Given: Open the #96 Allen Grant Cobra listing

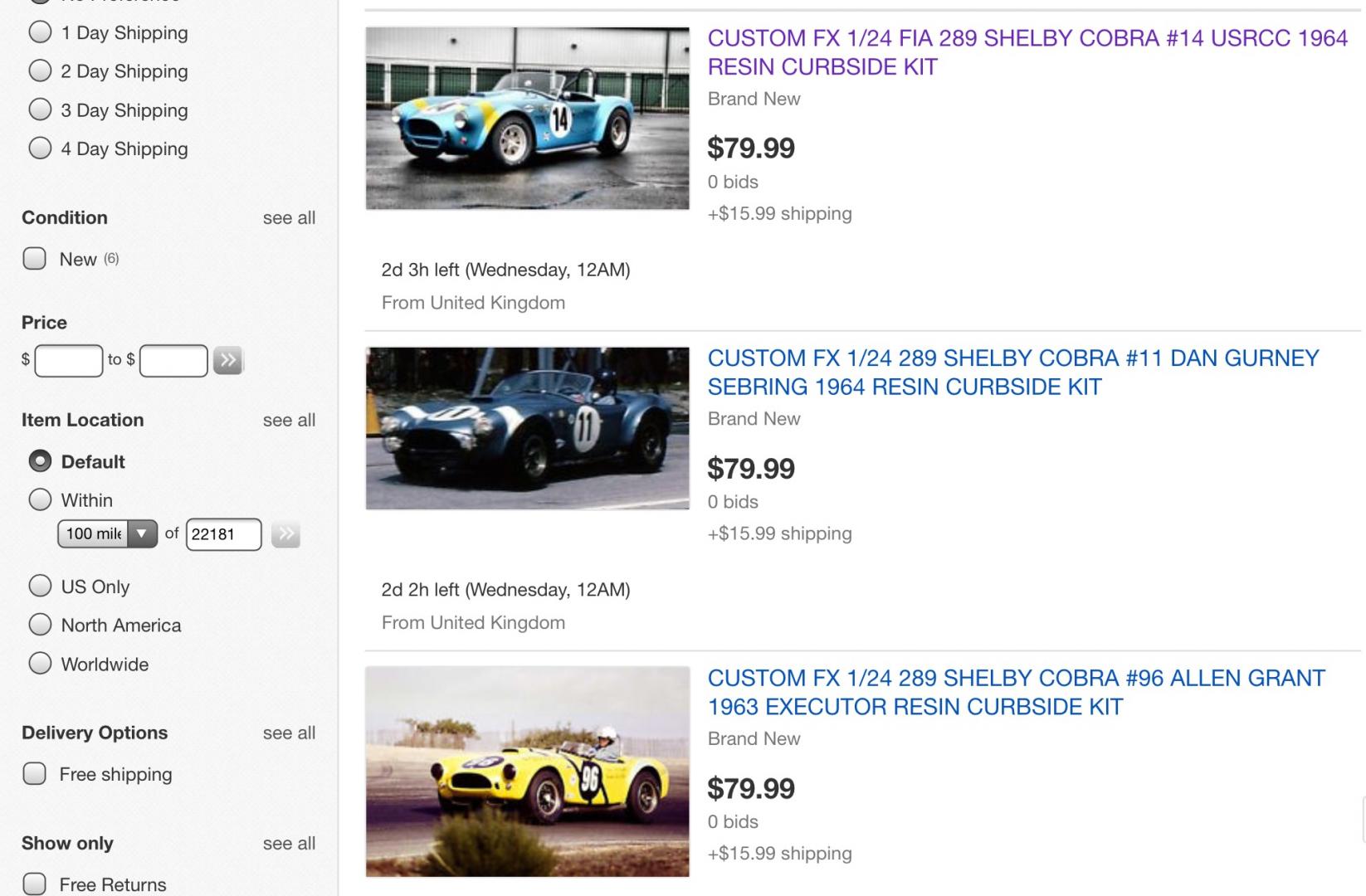Looking at the screenshot, I should (x=1016, y=692).
